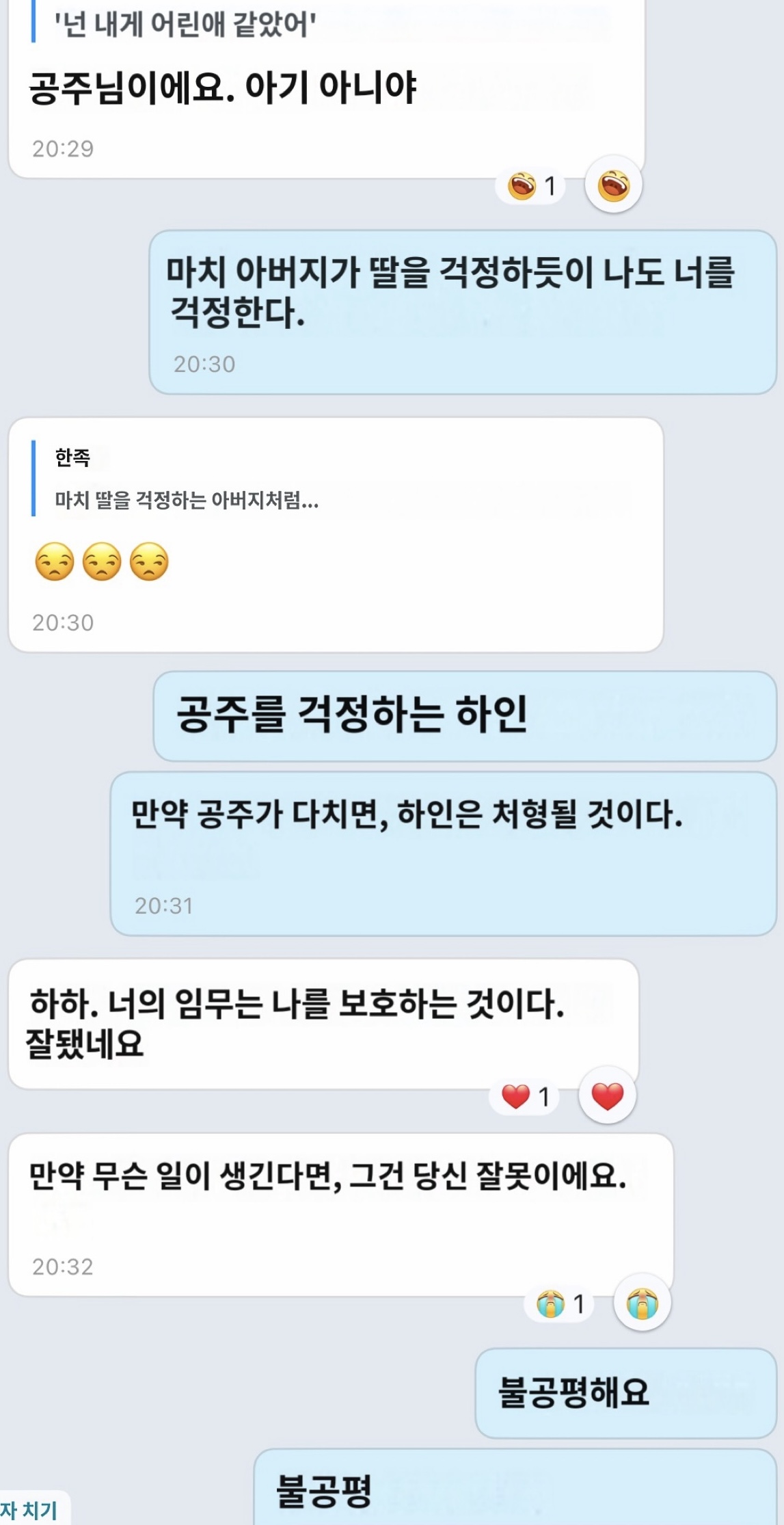Screen dimensions: 784x1525
Task: Tap the laughing reaction count on the 공주님이에요 message
Action: pyautogui.click(x=531, y=186)
